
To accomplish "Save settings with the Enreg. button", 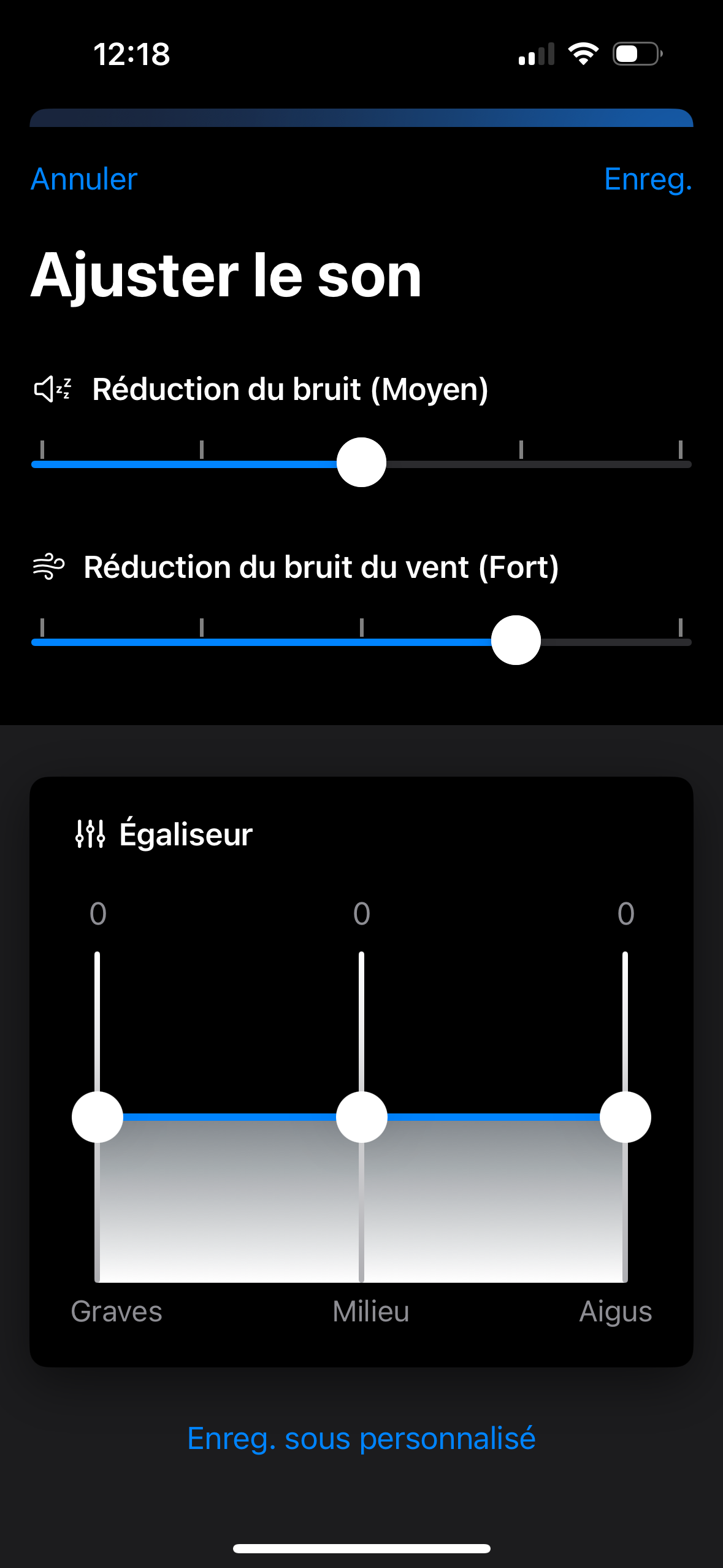I will point(648,179).
